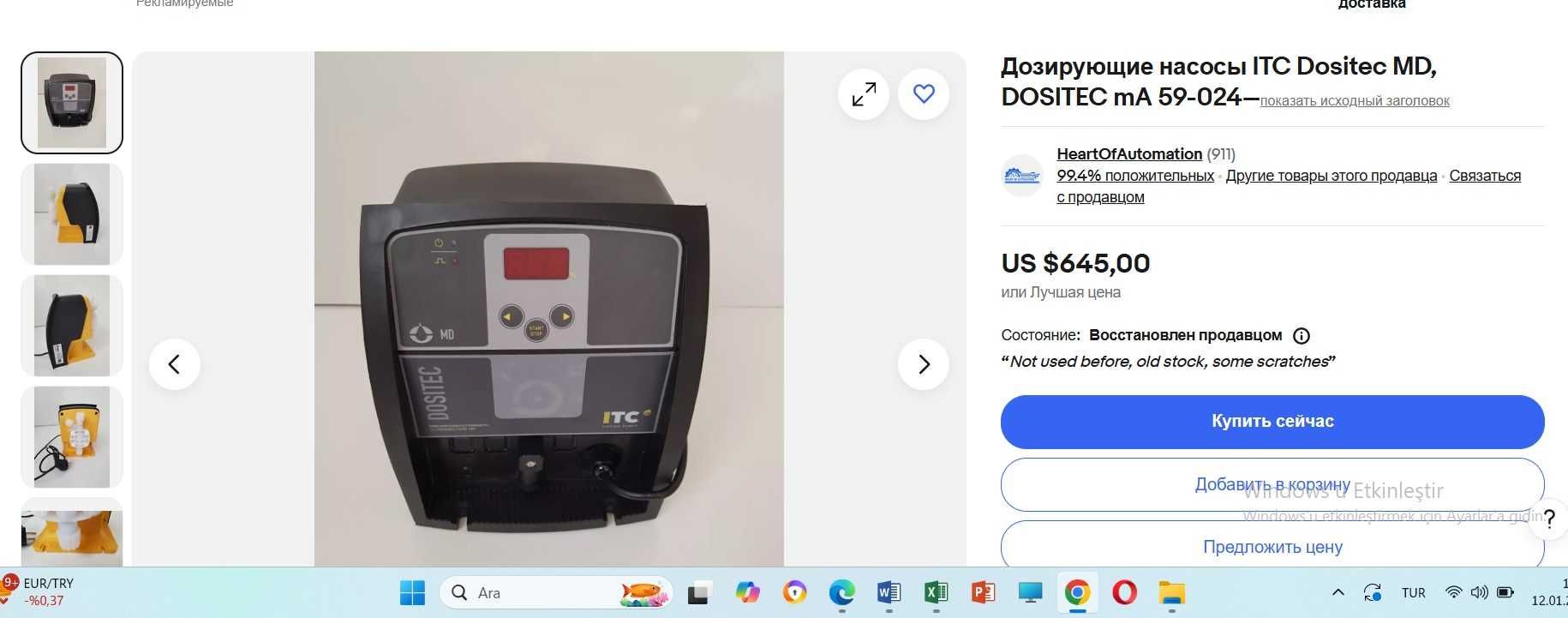Tap Купить сейчас button
The height and width of the screenshot is (618, 1568).
1272,421
